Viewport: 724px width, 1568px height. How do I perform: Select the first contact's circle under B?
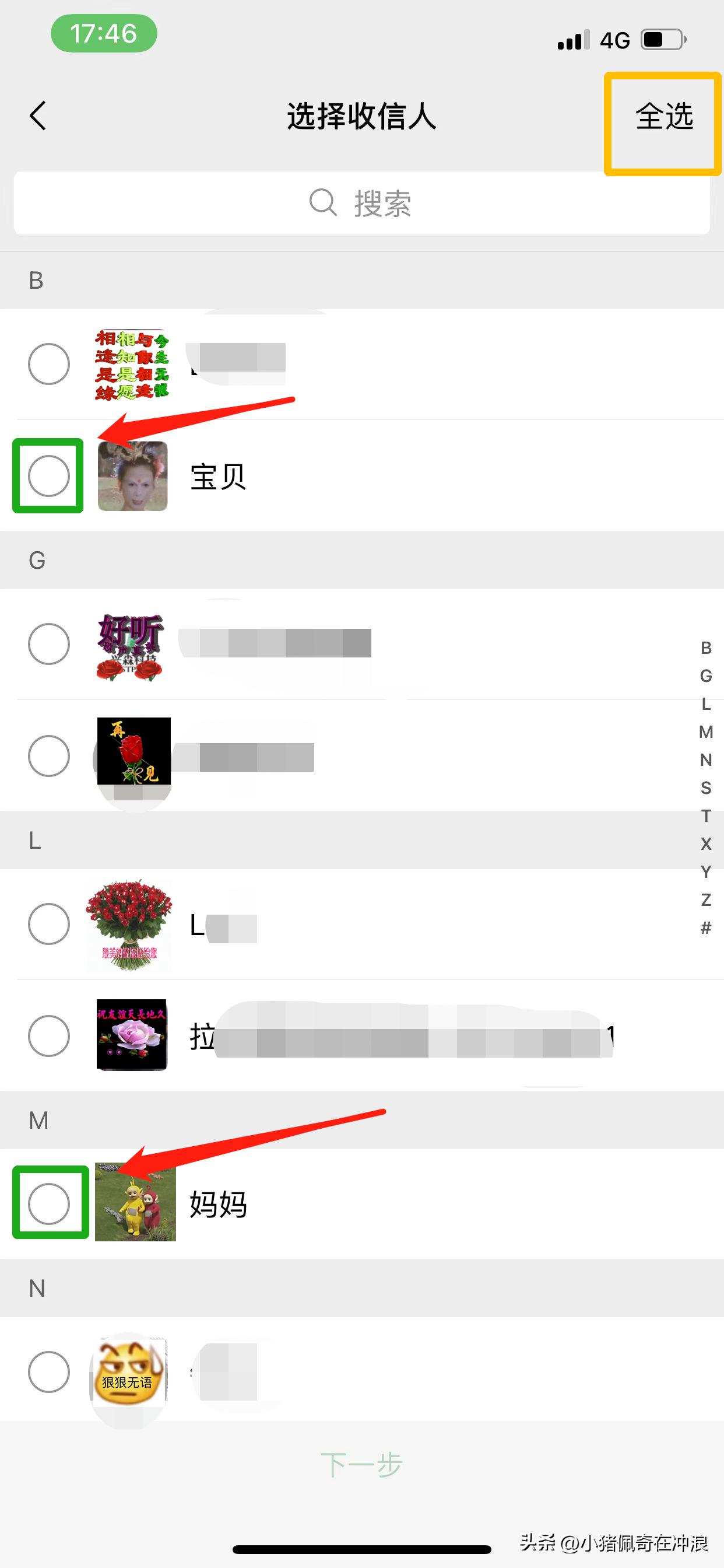[50, 365]
